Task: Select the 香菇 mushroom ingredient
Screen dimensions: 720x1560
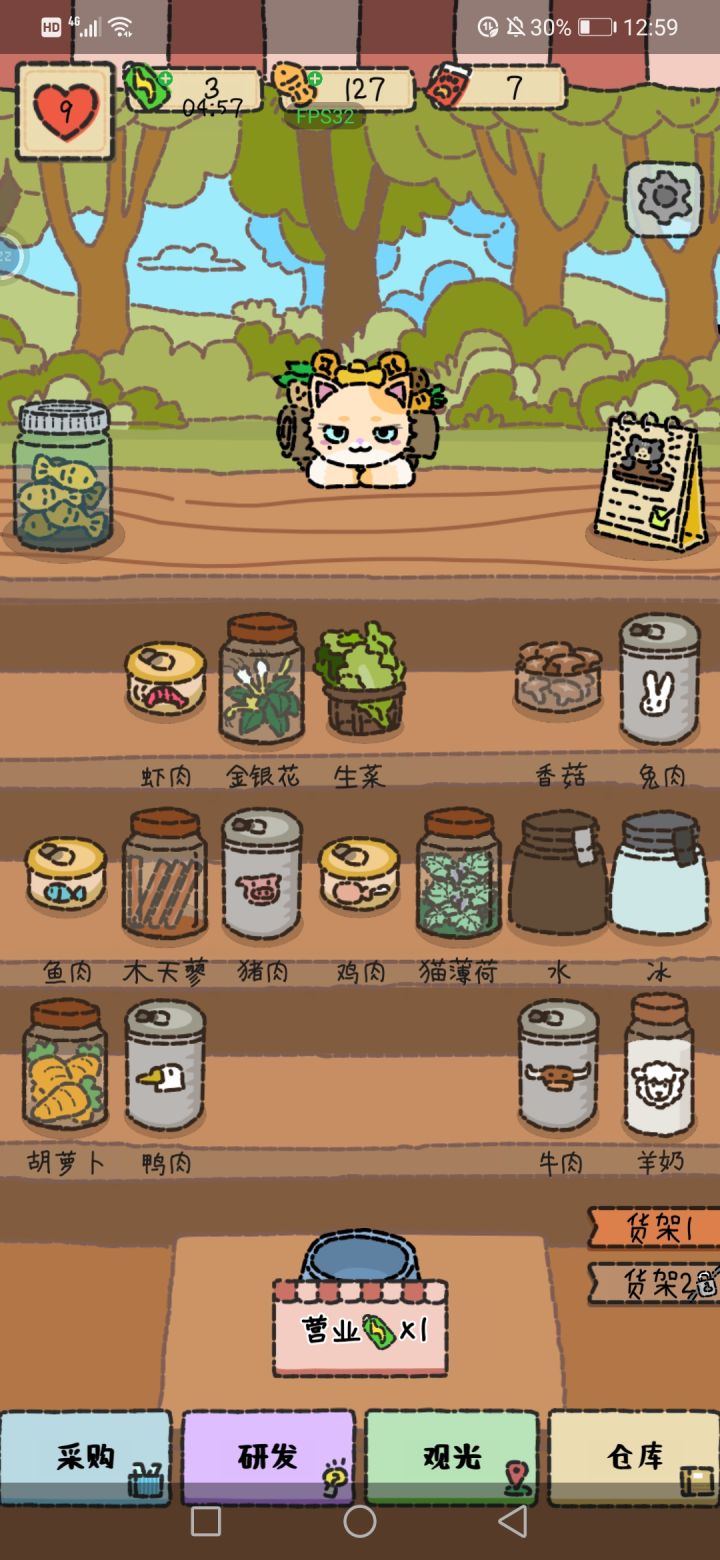Action: (x=558, y=680)
